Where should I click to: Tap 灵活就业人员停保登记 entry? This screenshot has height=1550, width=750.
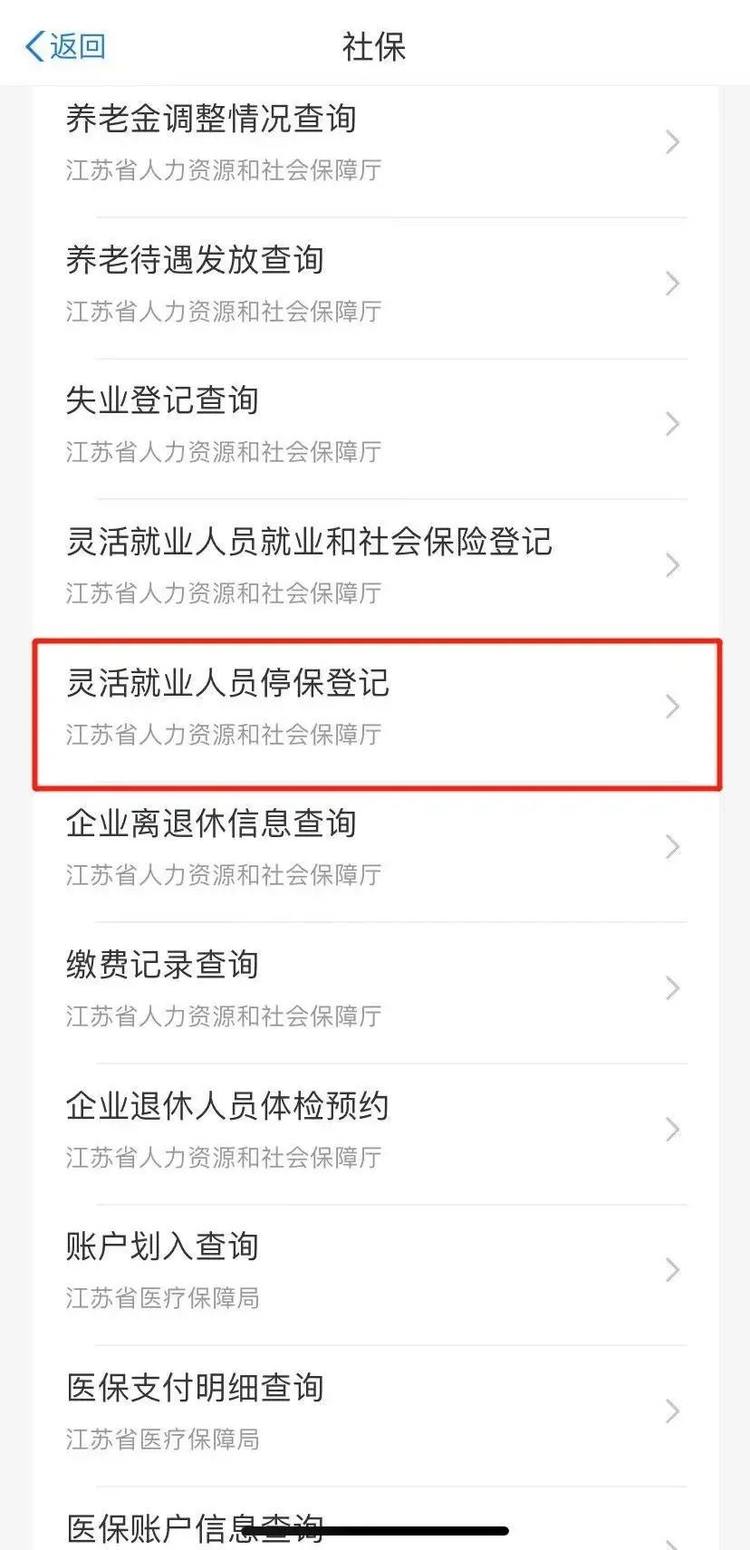point(374,707)
